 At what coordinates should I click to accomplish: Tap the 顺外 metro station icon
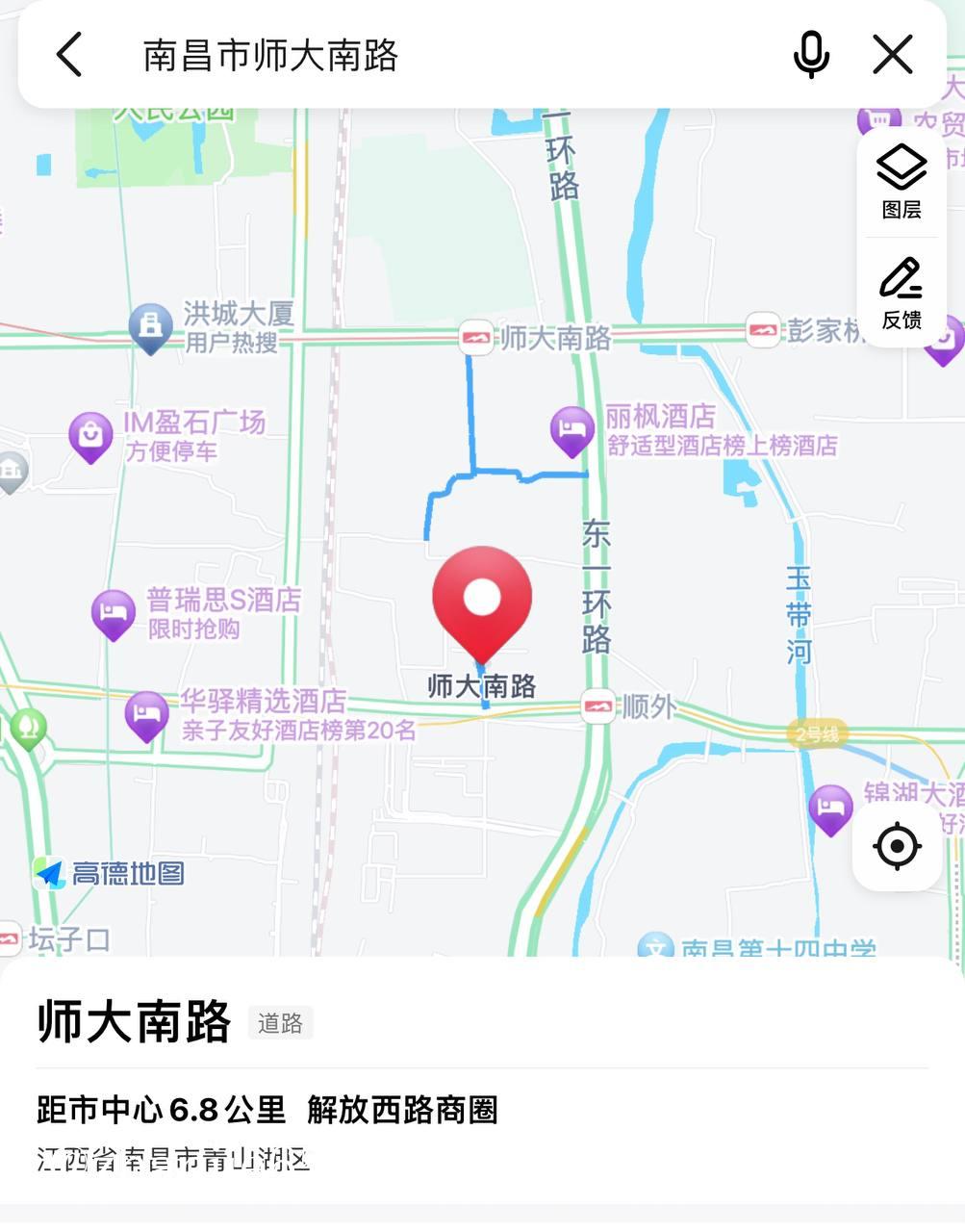point(598,706)
